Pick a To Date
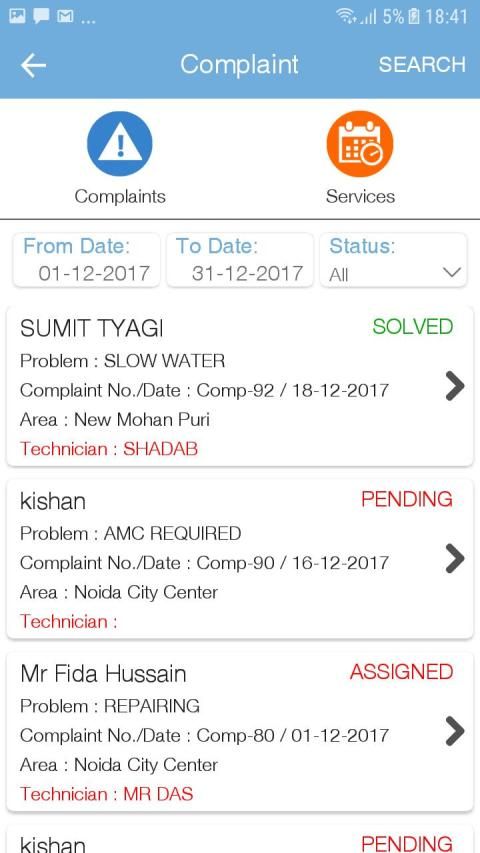This screenshot has height=853, width=480. (x=240, y=260)
